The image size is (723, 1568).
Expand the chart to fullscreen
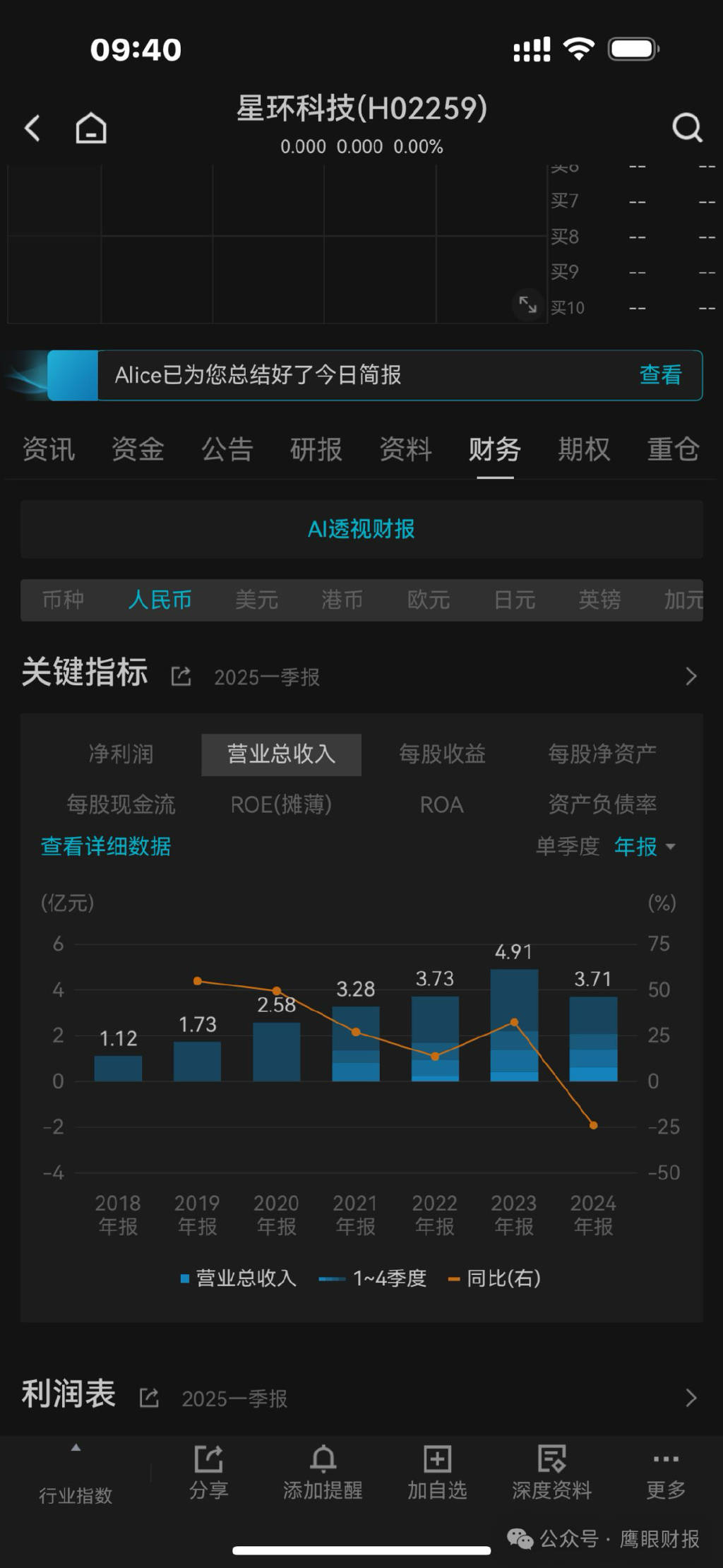(528, 304)
